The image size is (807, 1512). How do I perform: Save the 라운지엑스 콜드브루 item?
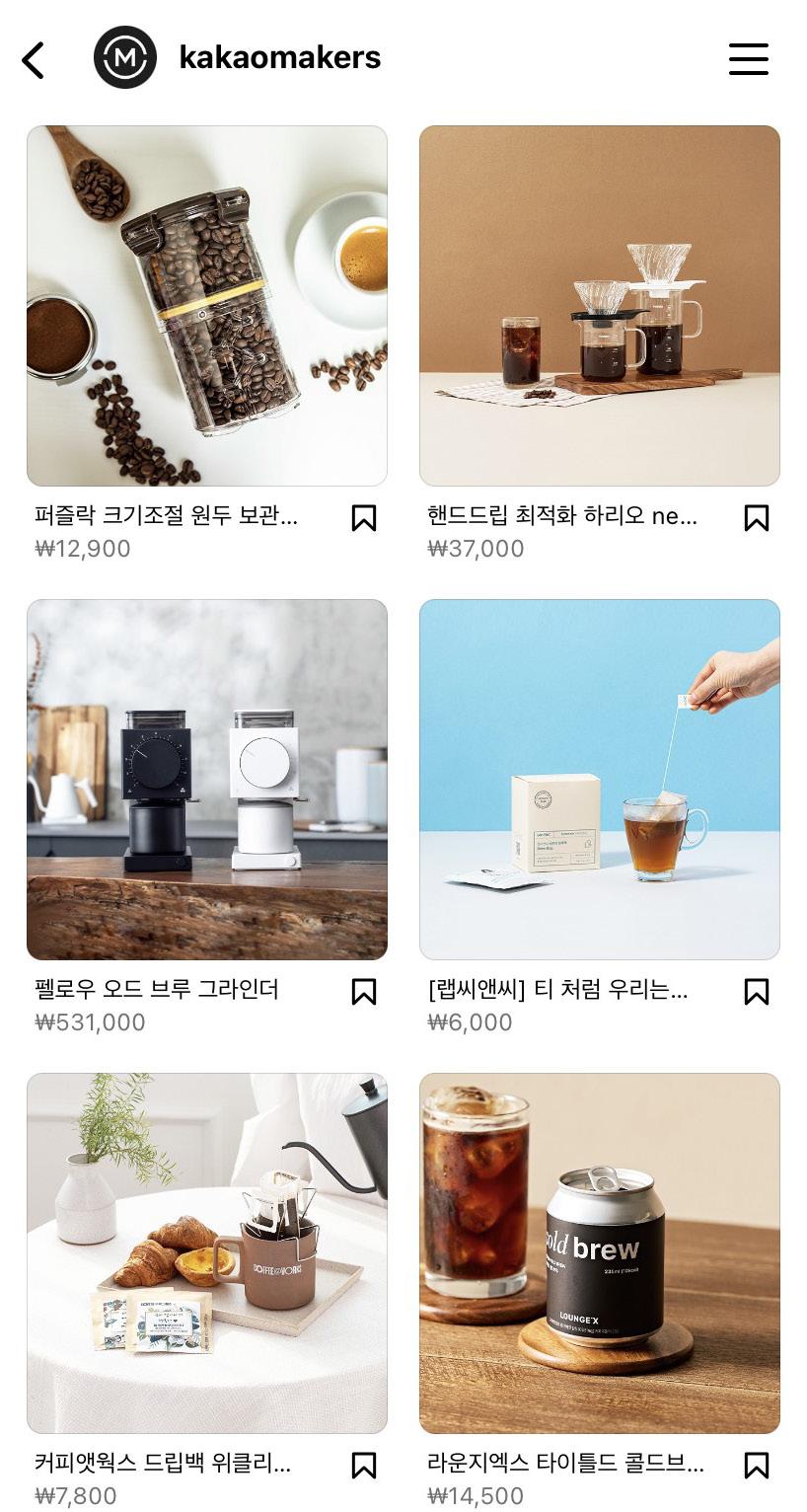pyautogui.click(x=756, y=1466)
